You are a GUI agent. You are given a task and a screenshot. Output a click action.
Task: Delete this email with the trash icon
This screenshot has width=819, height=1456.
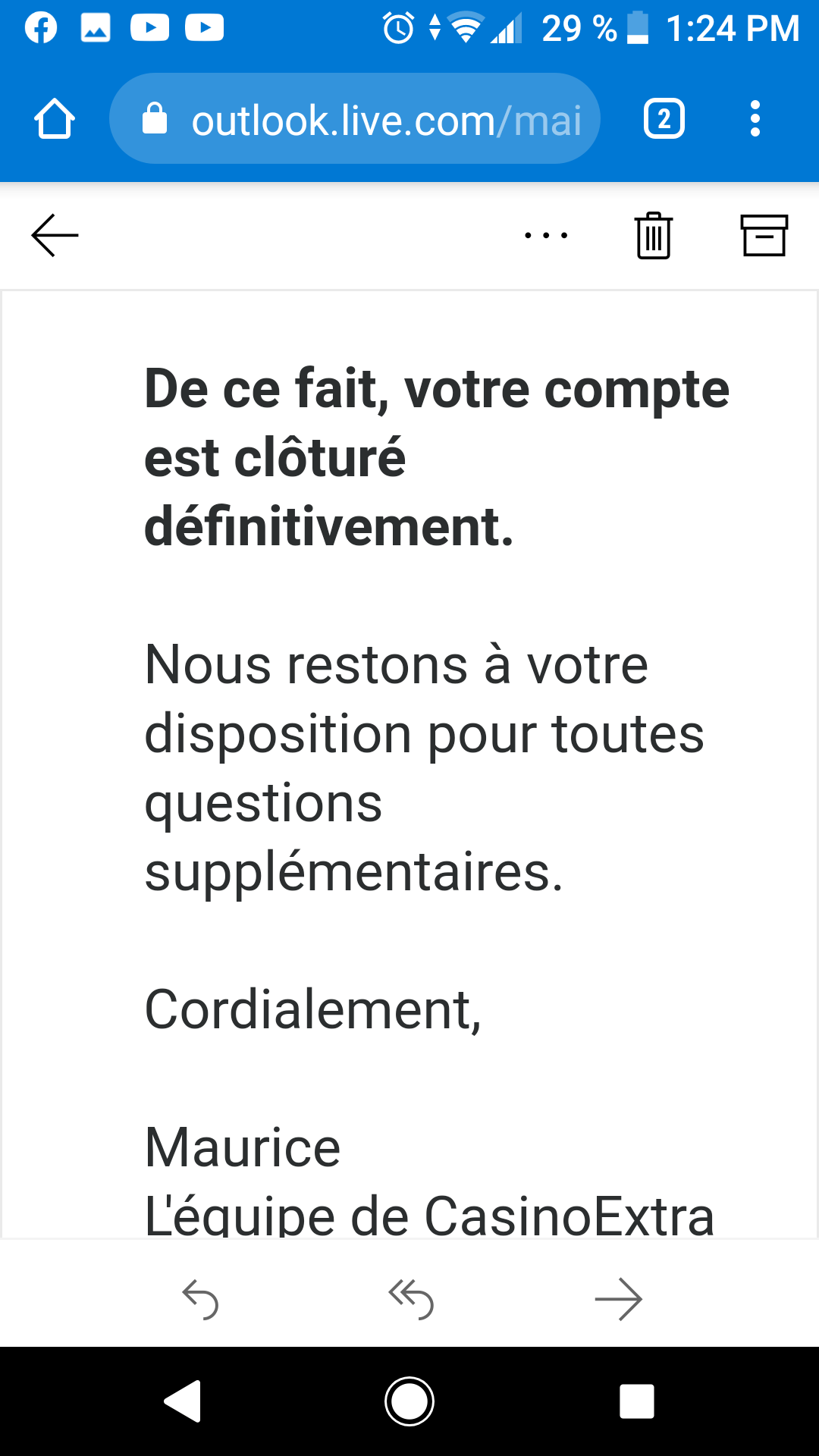[654, 235]
